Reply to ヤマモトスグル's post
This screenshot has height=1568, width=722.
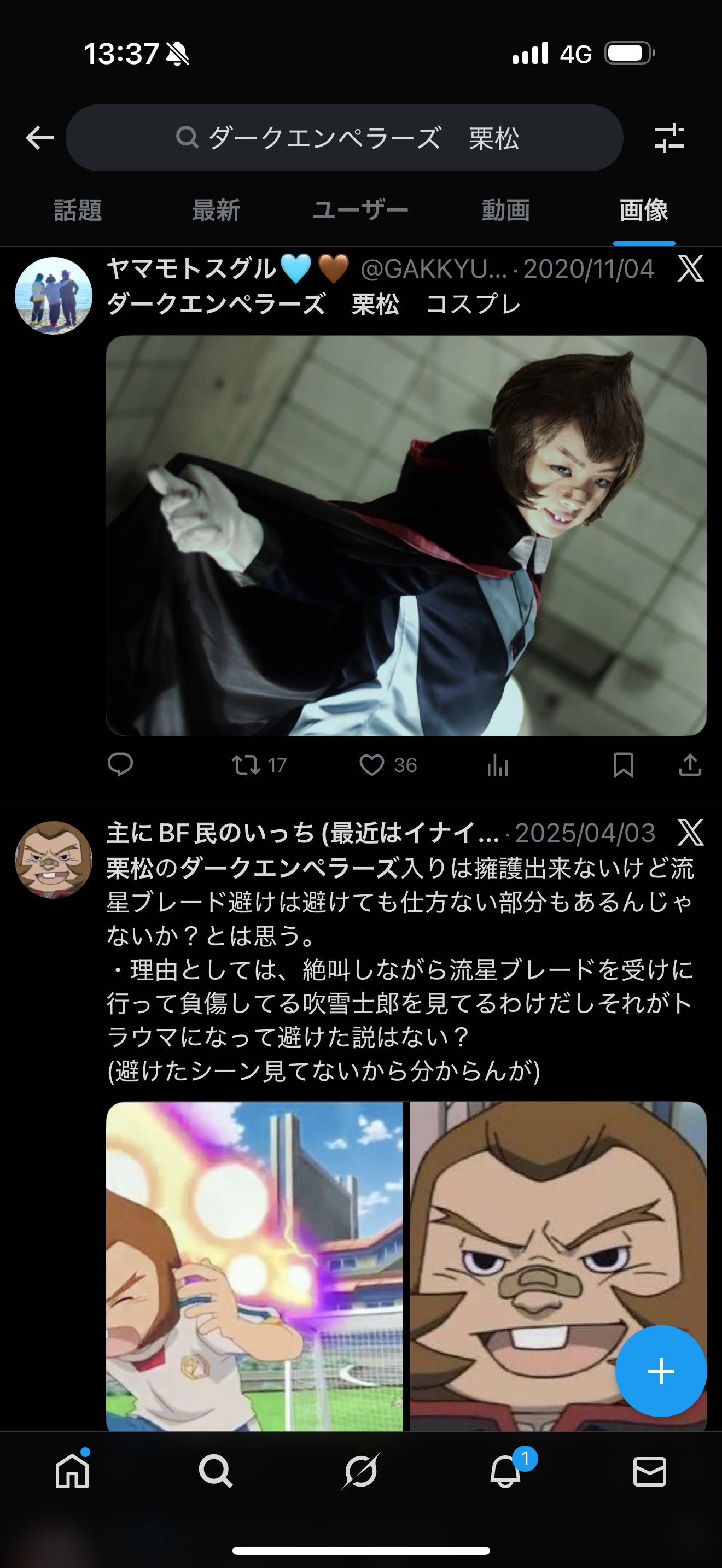click(120, 764)
